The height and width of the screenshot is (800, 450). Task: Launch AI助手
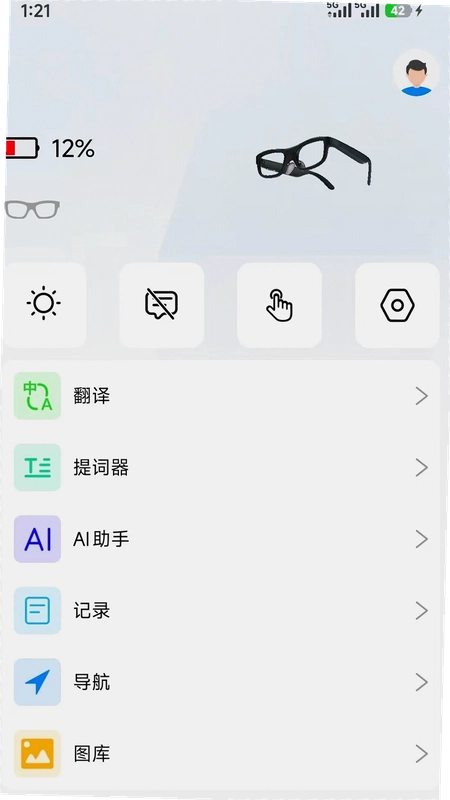click(221, 539)
